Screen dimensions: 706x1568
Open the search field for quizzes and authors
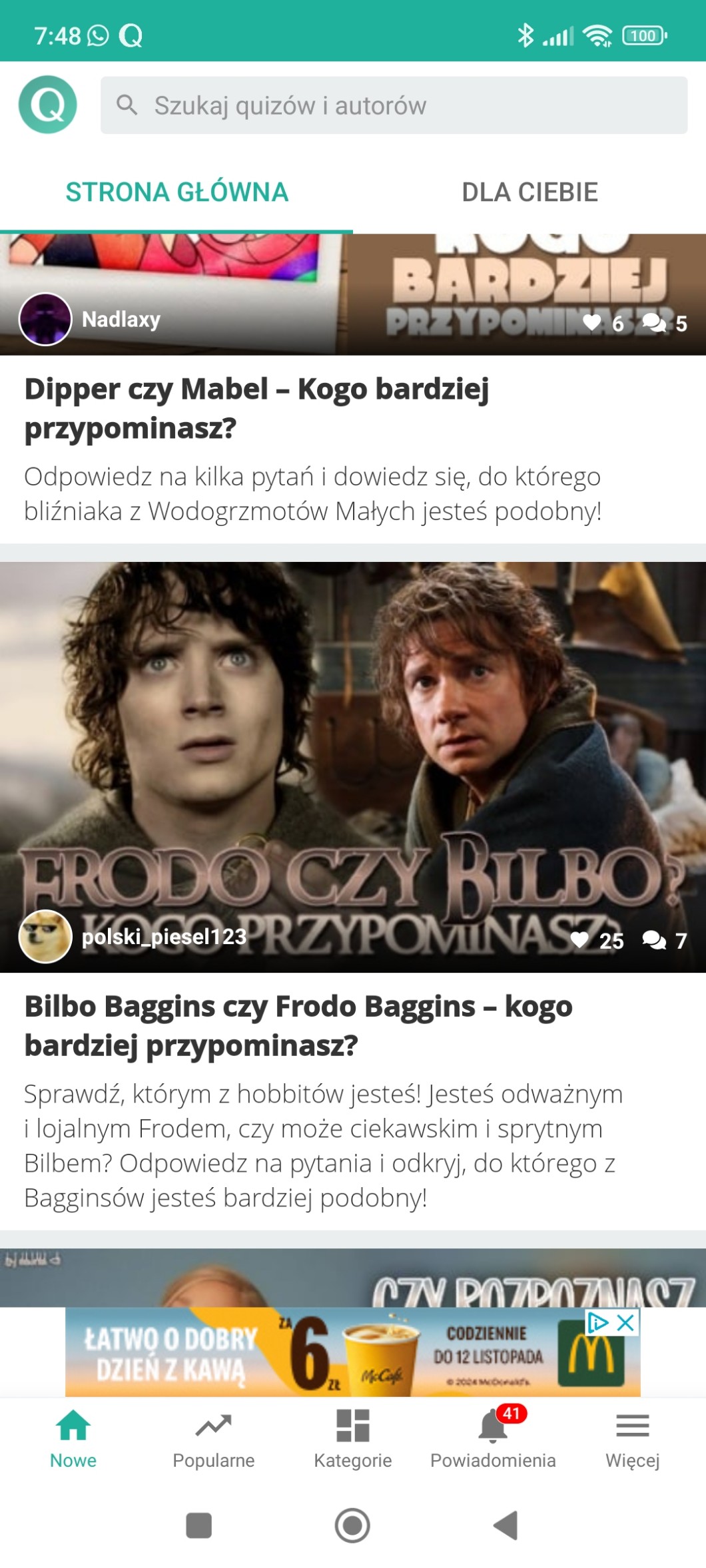tap(393, 105)
